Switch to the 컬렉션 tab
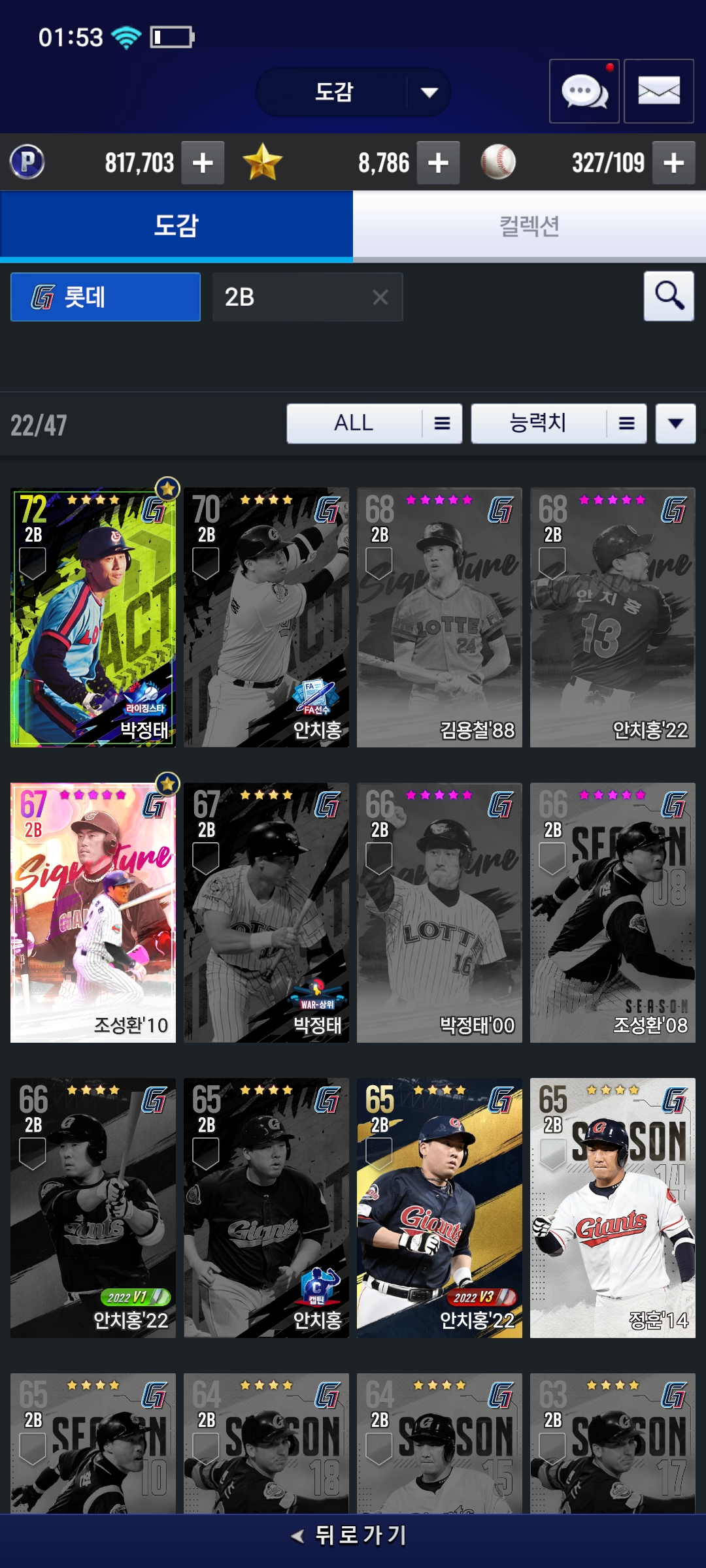The image size is (706, 1568). click(x=529, y=226)
